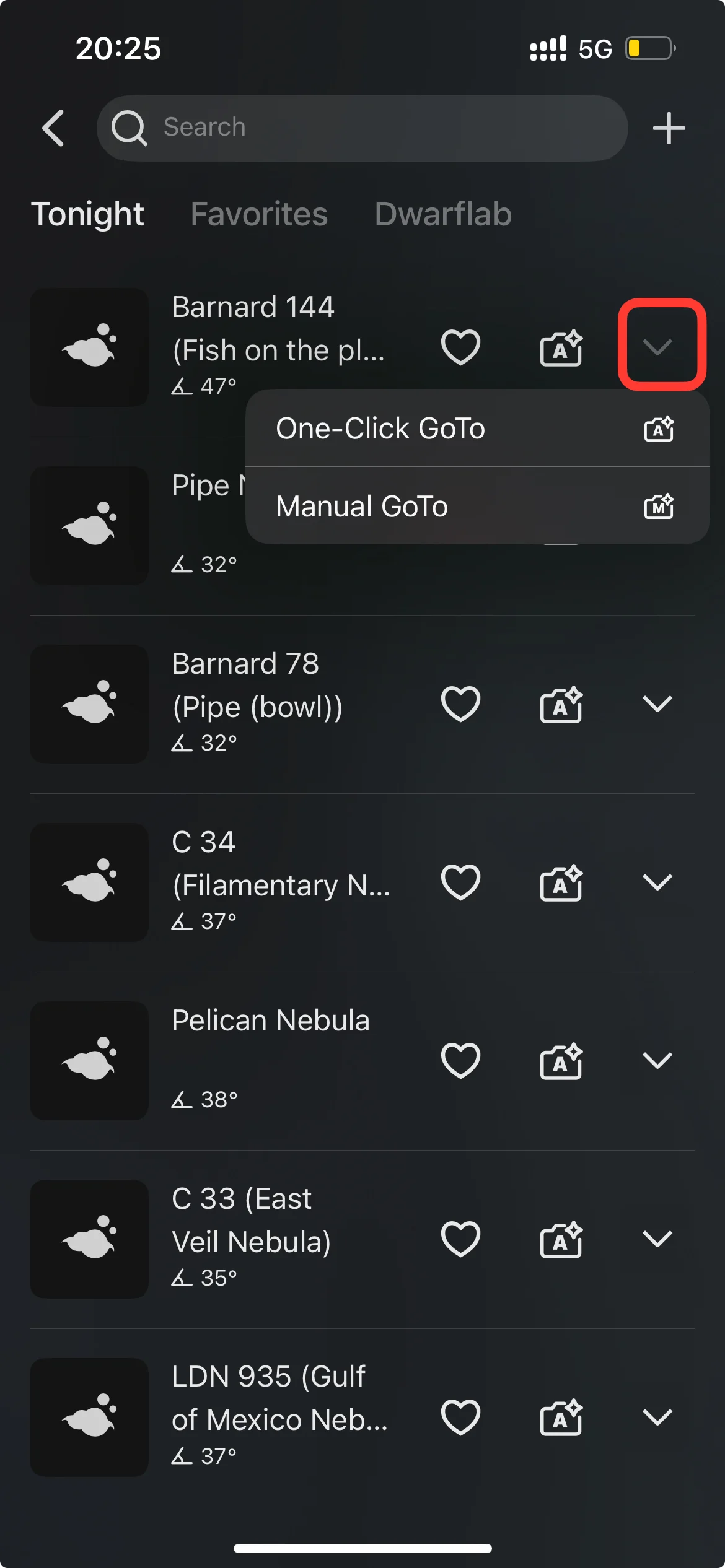Tap auto GoTo icon for C 34
Image resolution: width=725 pixels, height=1568 pixels.
coord(561,883)
